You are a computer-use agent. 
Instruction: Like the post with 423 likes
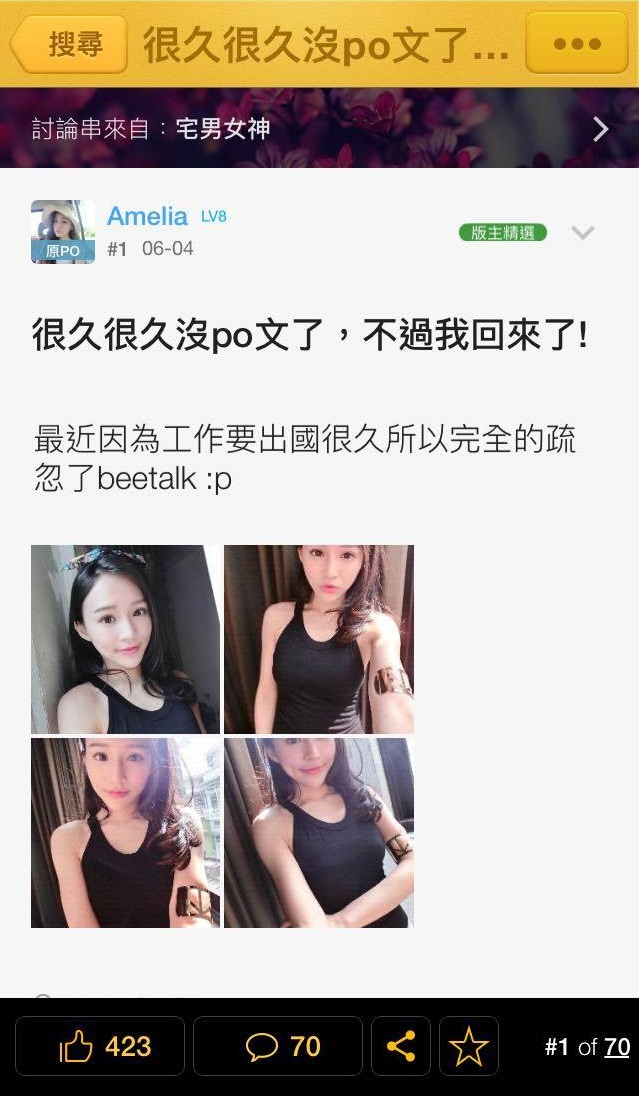100,1046
